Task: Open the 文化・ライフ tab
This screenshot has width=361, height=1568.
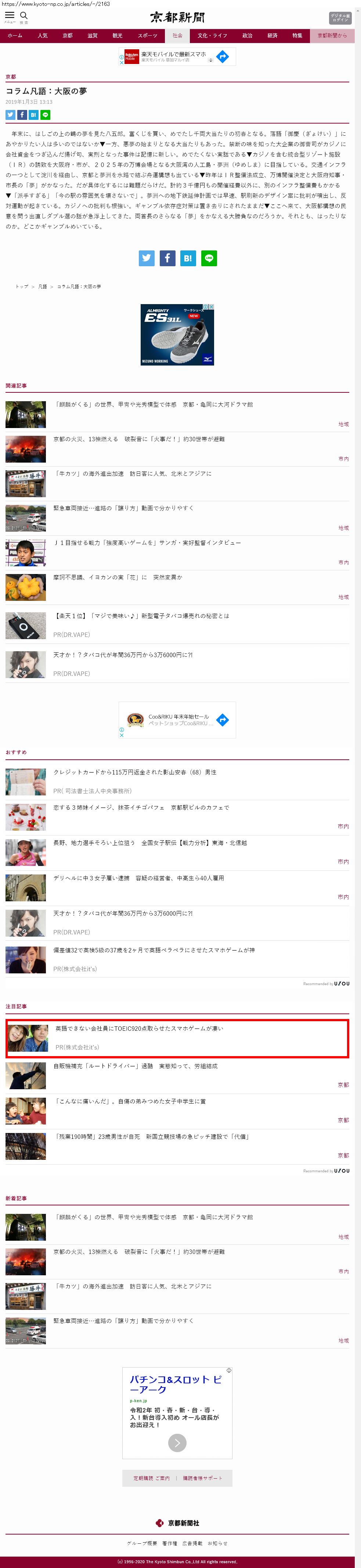Action: 212,36
